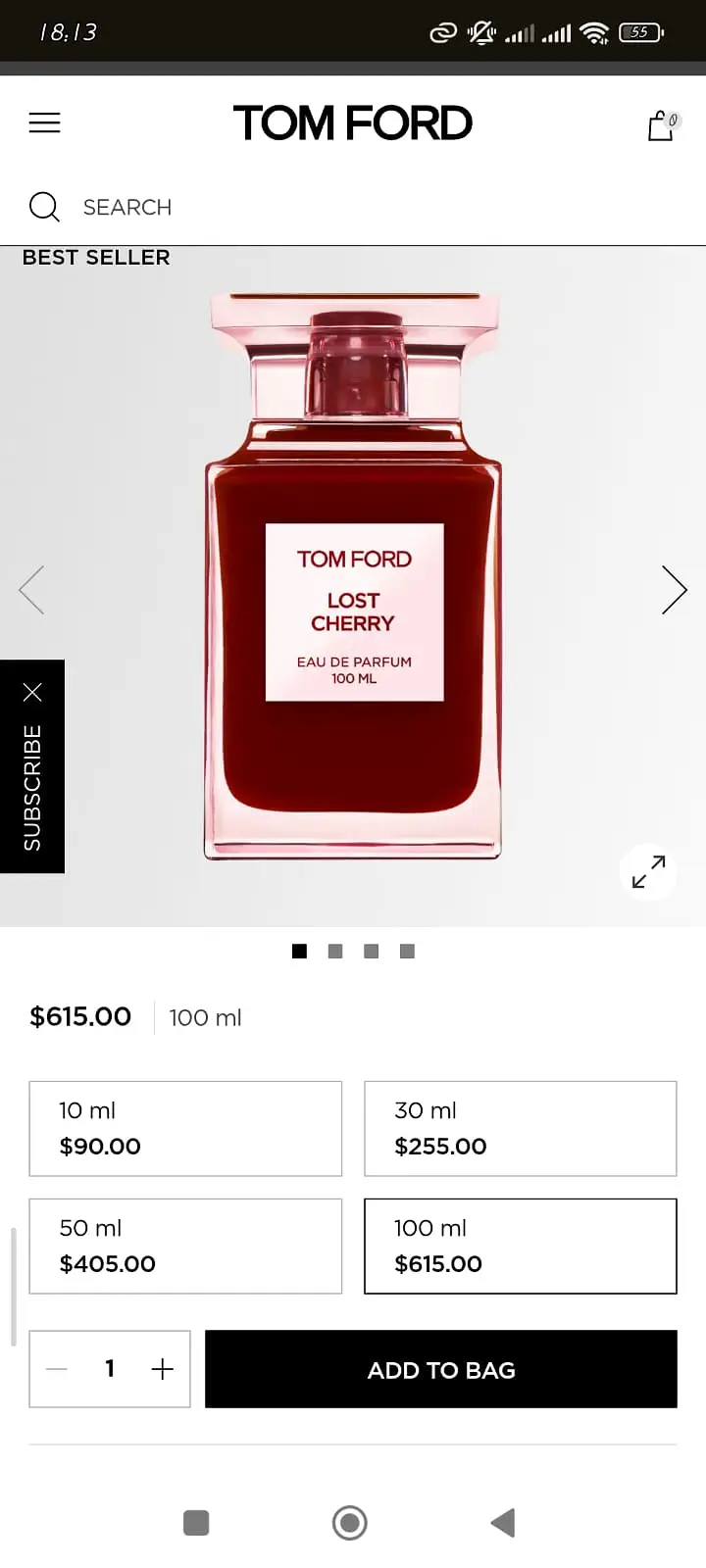Select the second carousel dot
Screen dimensions: 706x1568
point(334,951)
